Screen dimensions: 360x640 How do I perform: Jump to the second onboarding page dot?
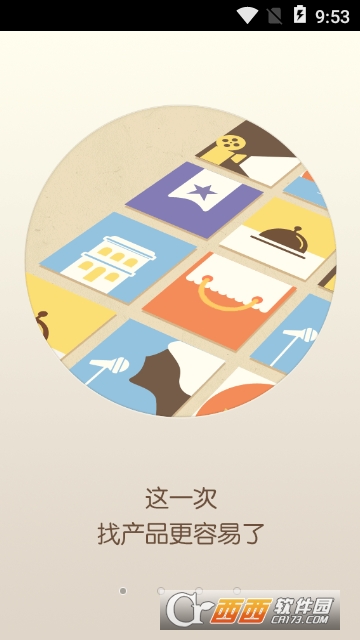[161, 591]
